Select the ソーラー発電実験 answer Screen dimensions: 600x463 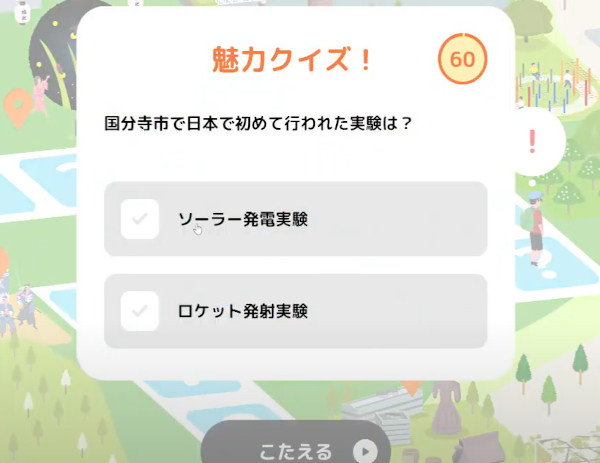[295, 219]
